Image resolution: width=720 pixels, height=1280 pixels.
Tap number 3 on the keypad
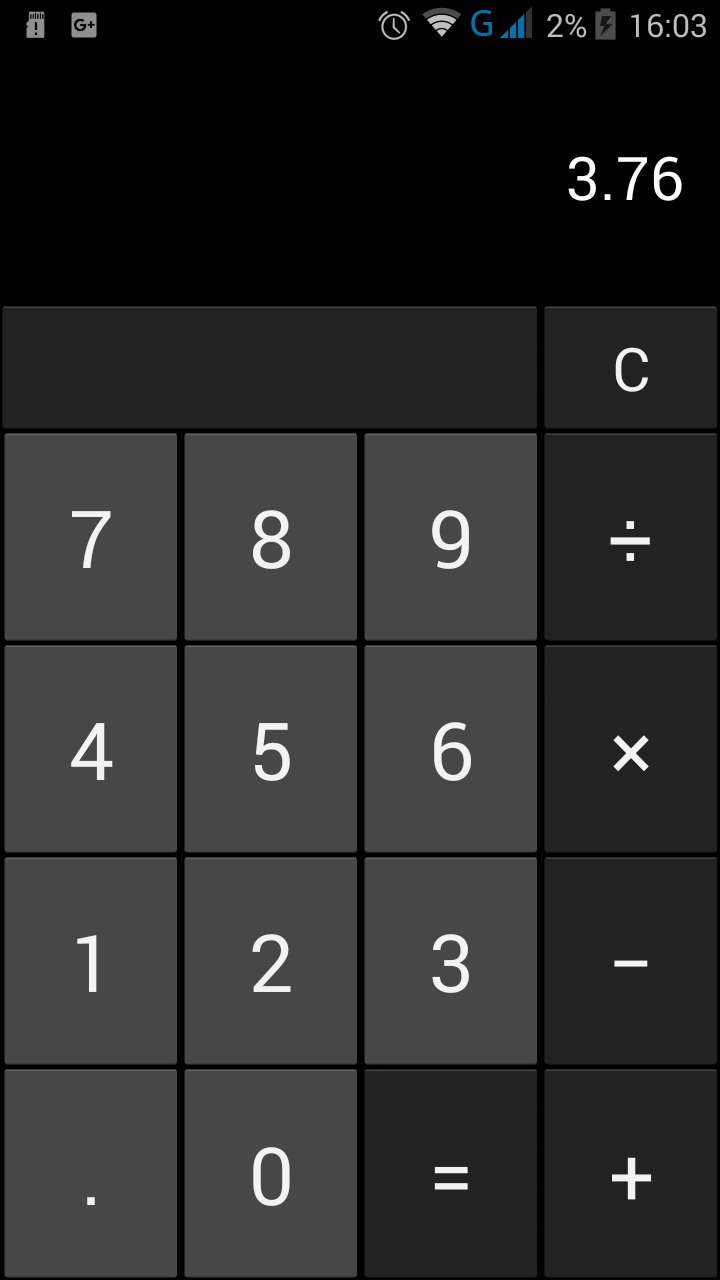point(451,961)
